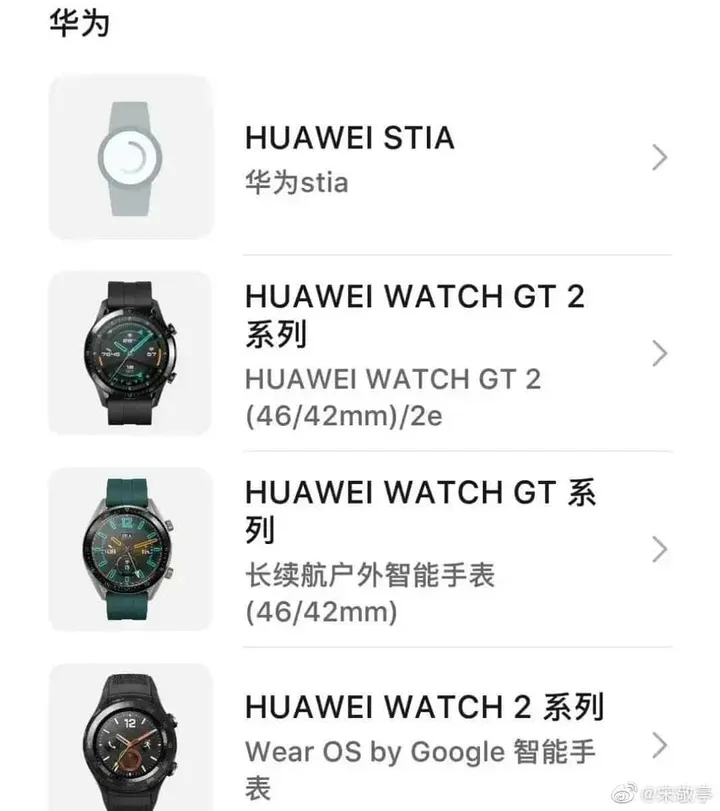Screen dimensions: 720x811
Task: Click the 华为stia subtitle text
Action: tap(294, 183)
